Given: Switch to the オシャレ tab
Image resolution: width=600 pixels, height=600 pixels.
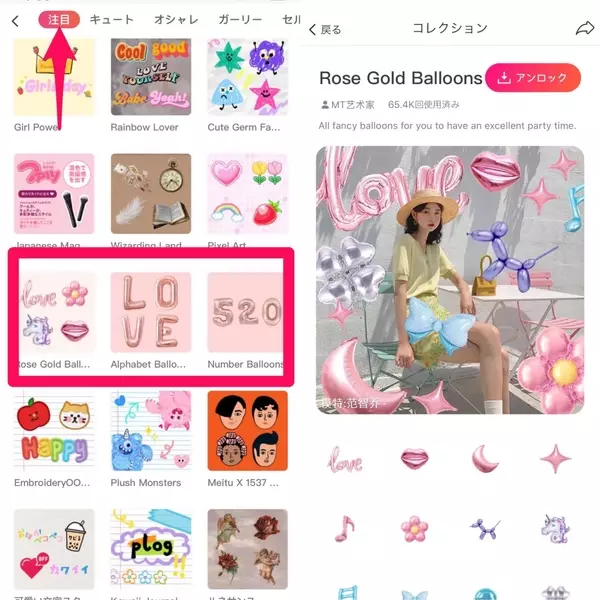Looking at the screenshot, I should tap(176, 20).
